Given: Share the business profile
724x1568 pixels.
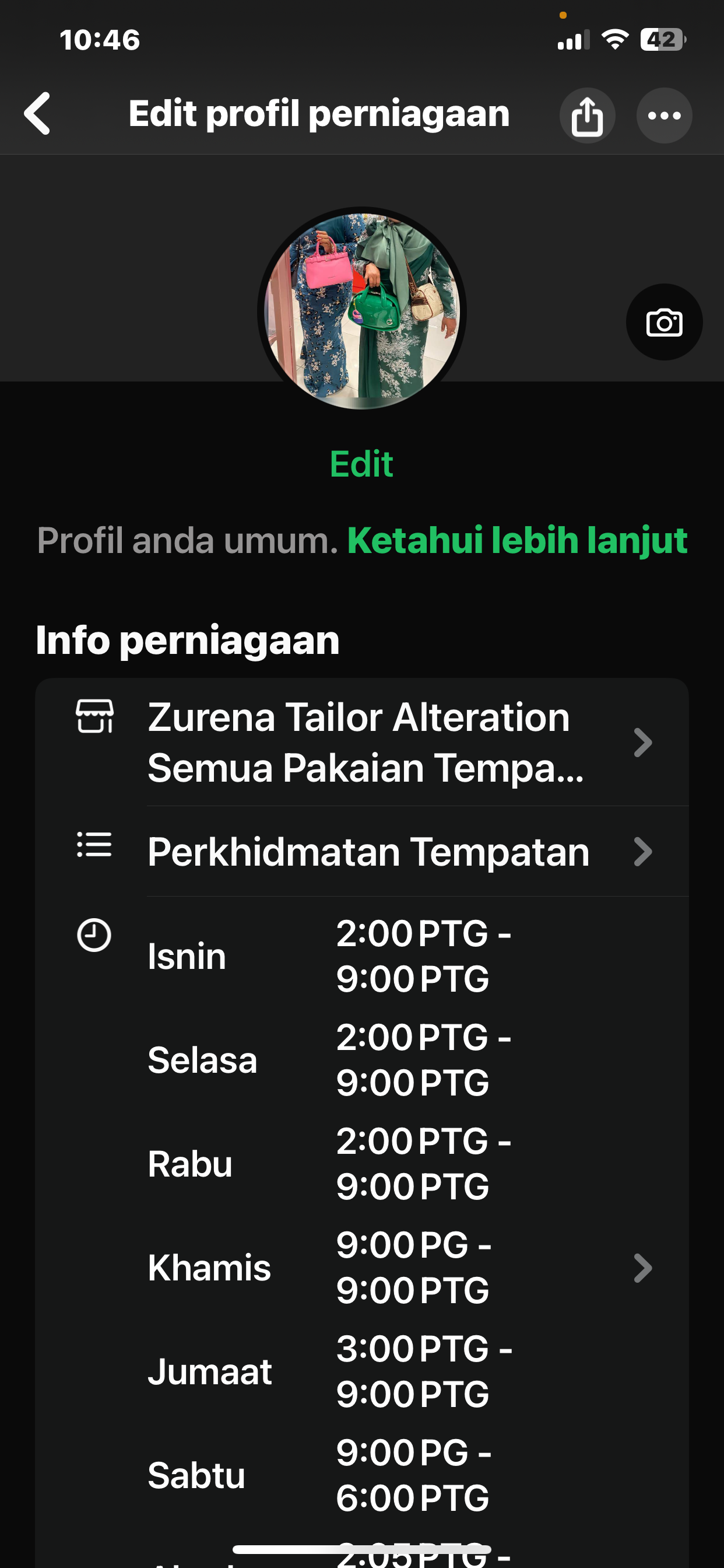Looking at the screenshot, I should (x=586, y=116).
